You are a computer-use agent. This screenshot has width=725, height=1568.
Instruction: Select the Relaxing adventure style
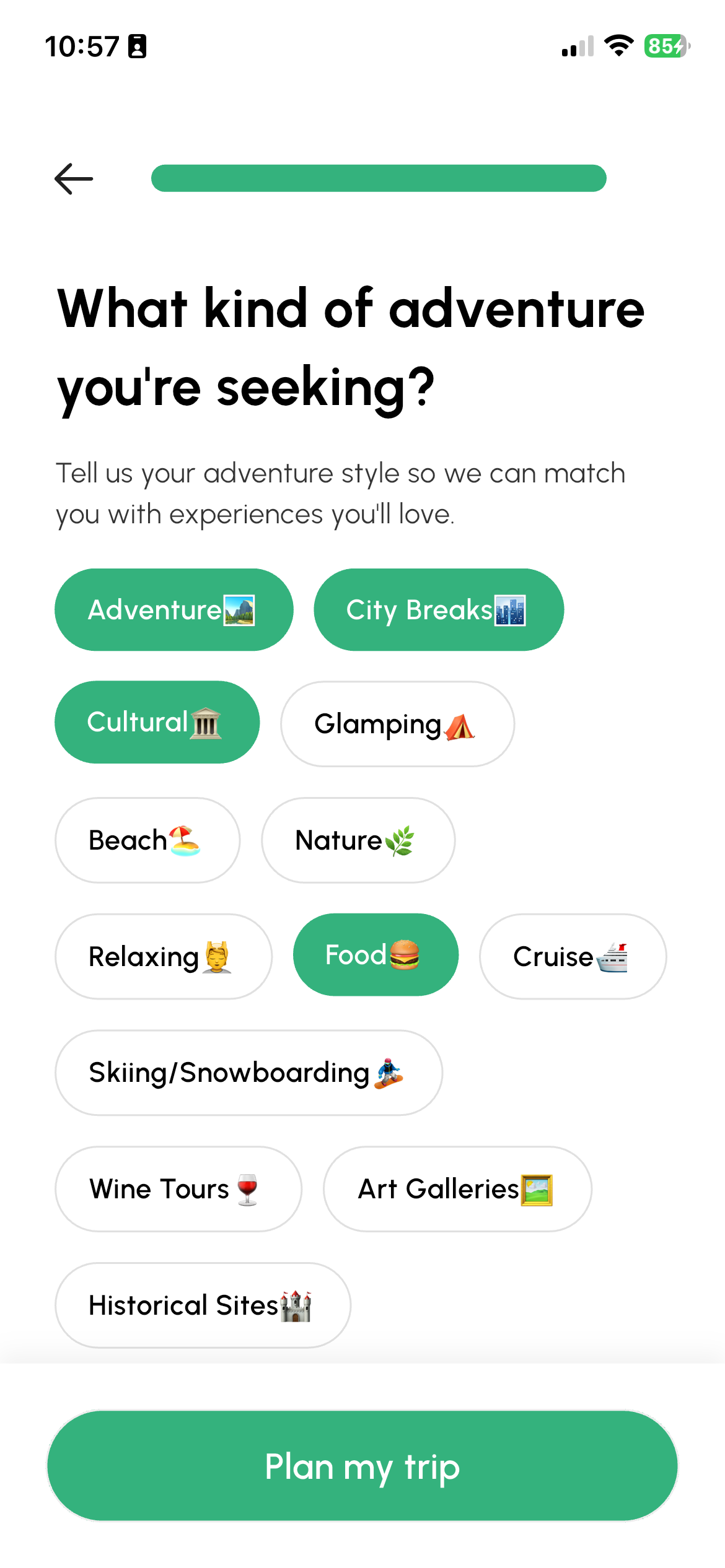pyautogui.click(x=163, y=956)
